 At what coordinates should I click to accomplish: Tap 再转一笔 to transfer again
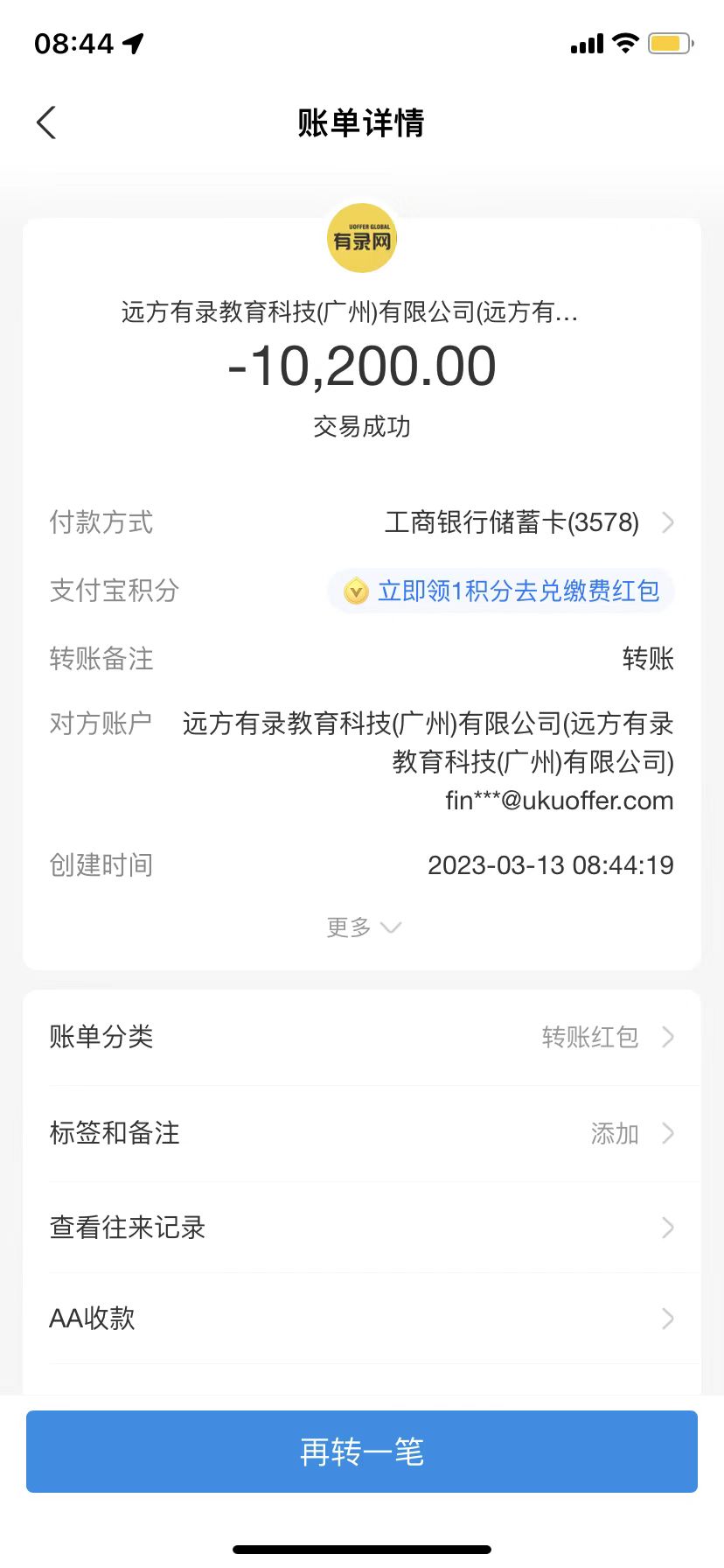[362, 1452]
